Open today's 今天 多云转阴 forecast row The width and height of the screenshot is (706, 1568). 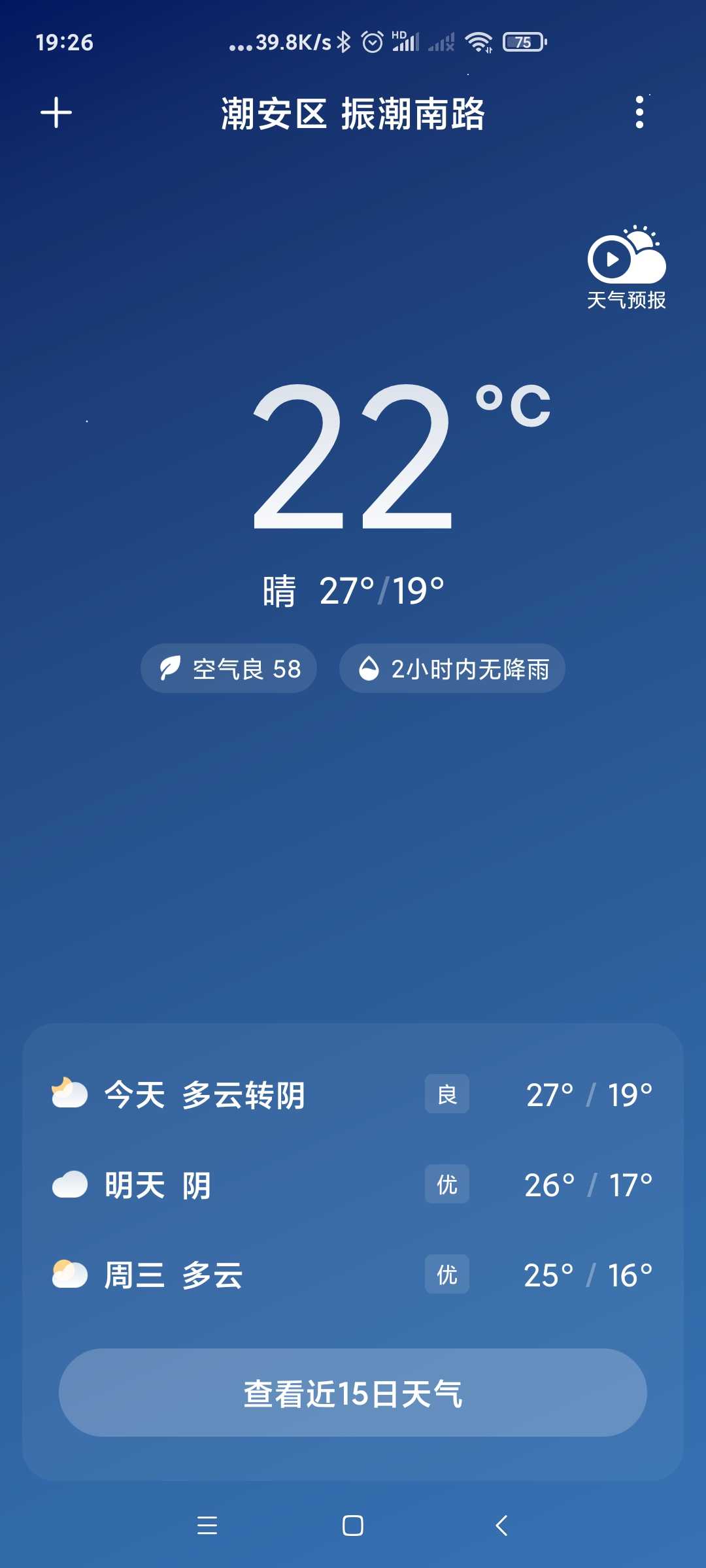(x=353, y=1094)
